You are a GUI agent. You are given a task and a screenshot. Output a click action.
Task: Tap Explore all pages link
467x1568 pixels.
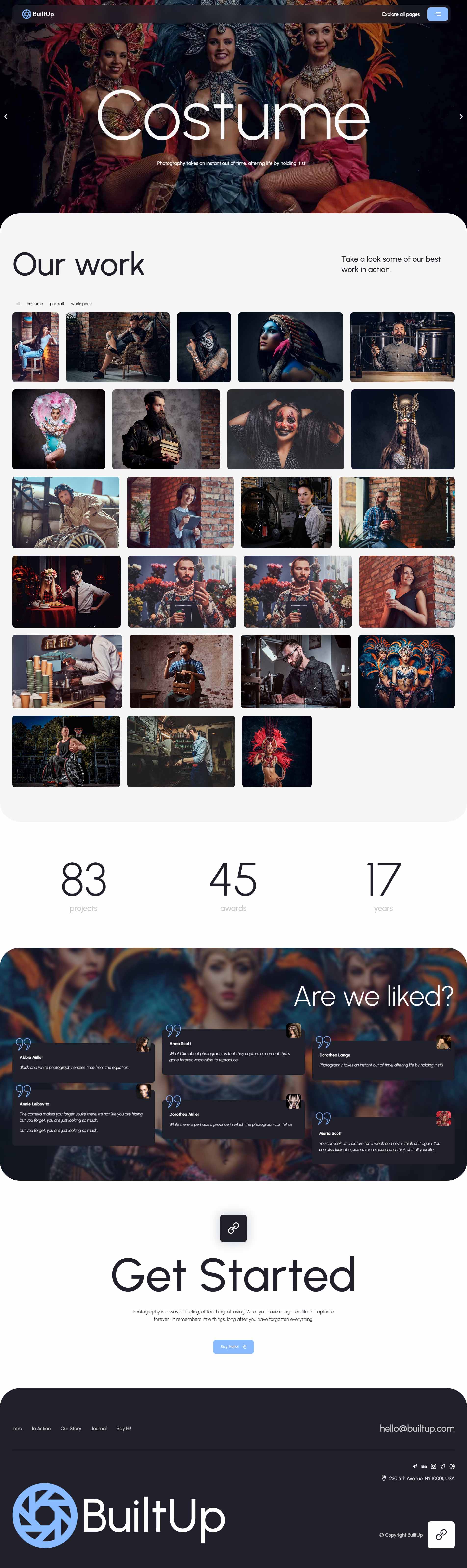(x=401, y=14)
